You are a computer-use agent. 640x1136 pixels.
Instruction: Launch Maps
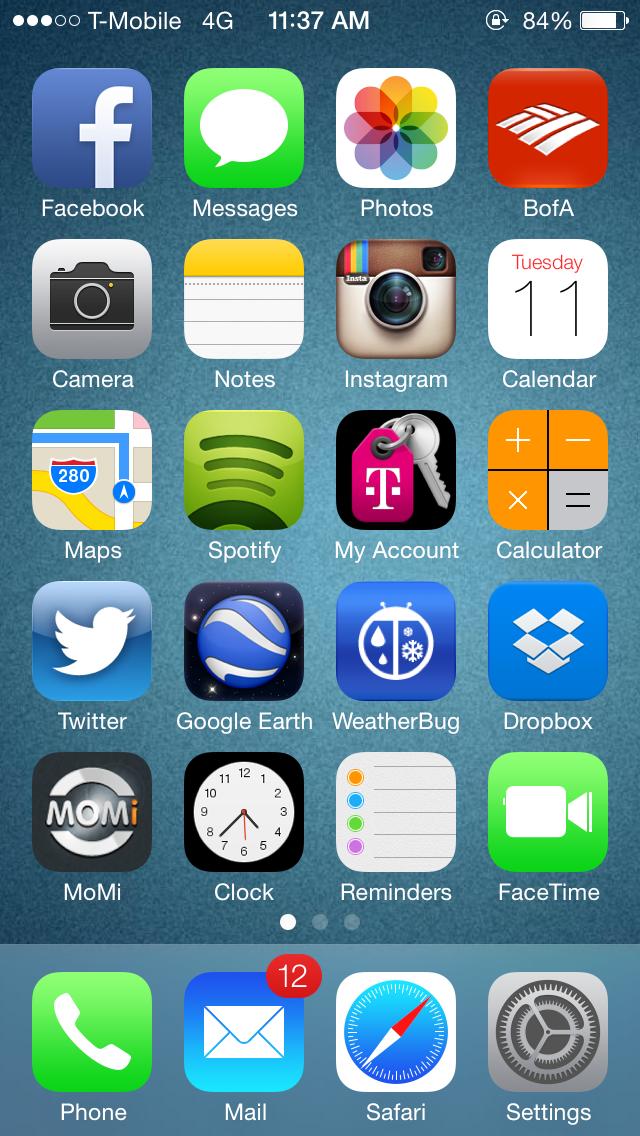pyautogui.click(x=92, y=470)
